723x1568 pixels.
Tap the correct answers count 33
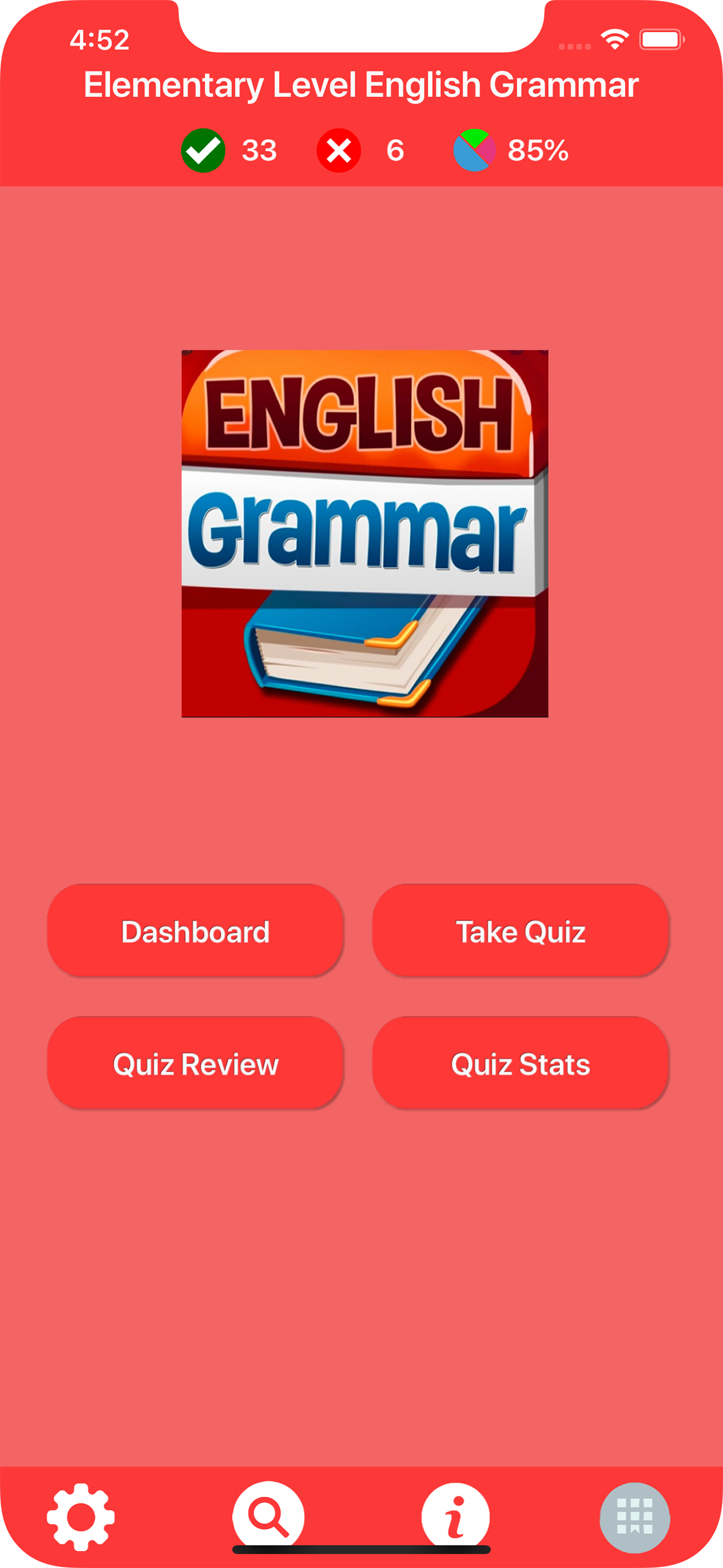coord(258,150)
